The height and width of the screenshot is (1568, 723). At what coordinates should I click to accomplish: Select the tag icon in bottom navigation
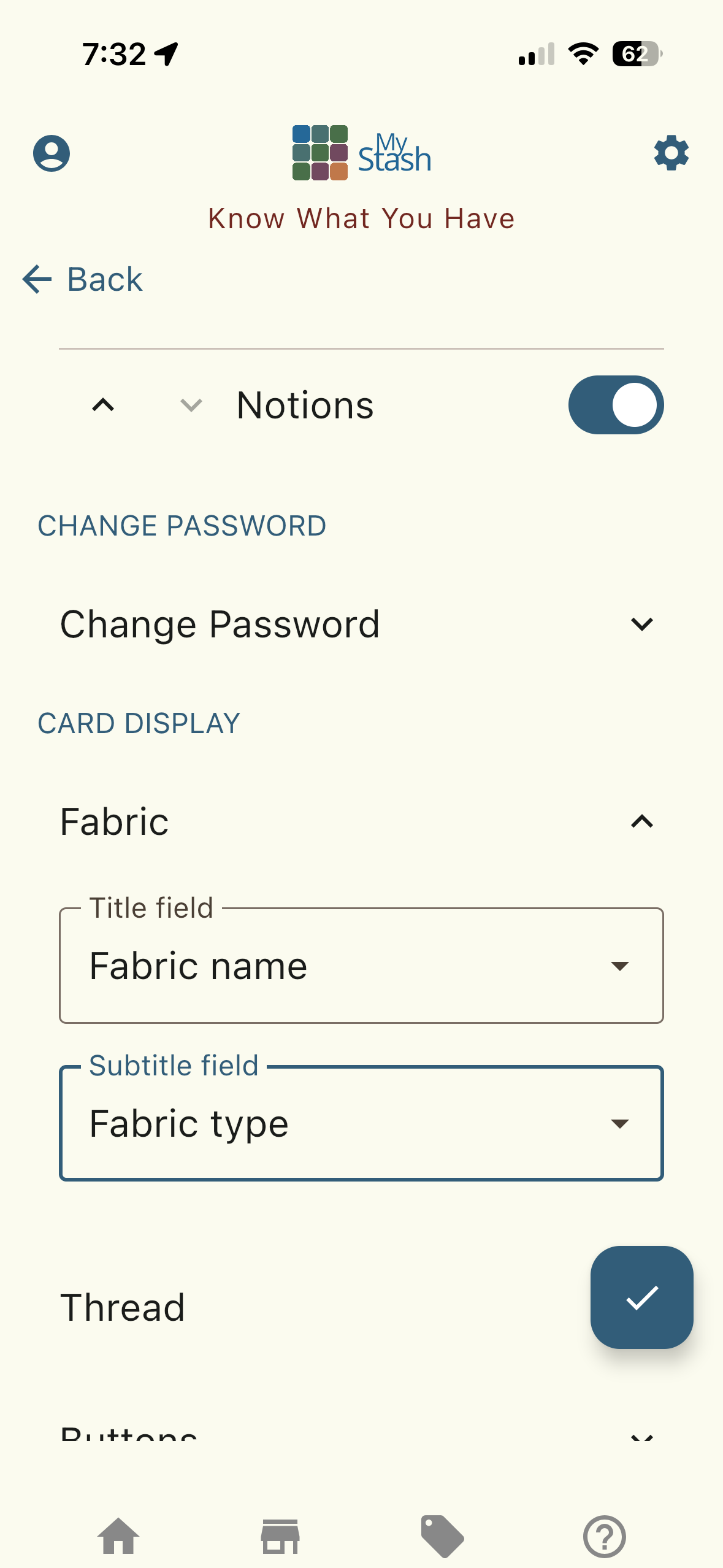pos(442,1535)
